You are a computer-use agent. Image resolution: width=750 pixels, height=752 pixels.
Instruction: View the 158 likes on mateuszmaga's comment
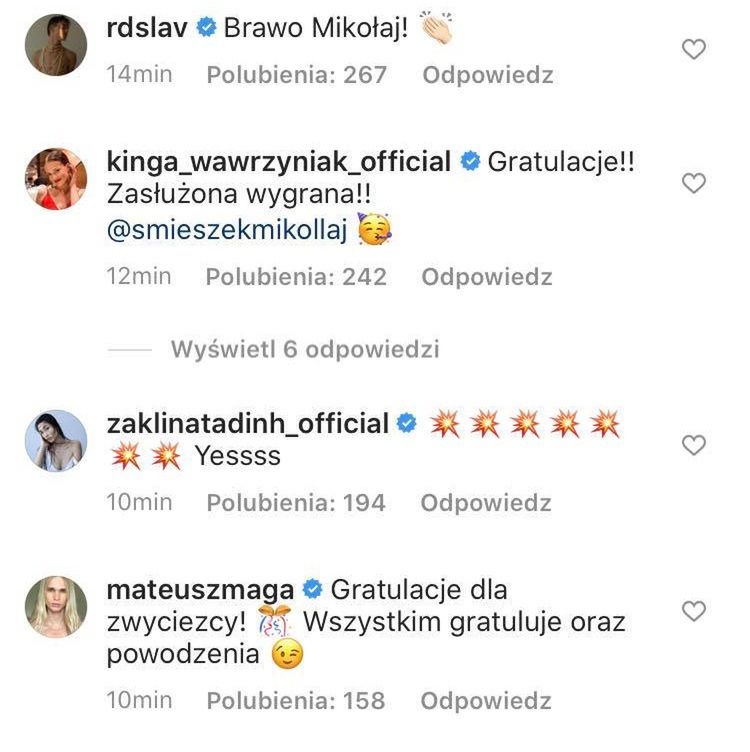click(x=295, y=701)
